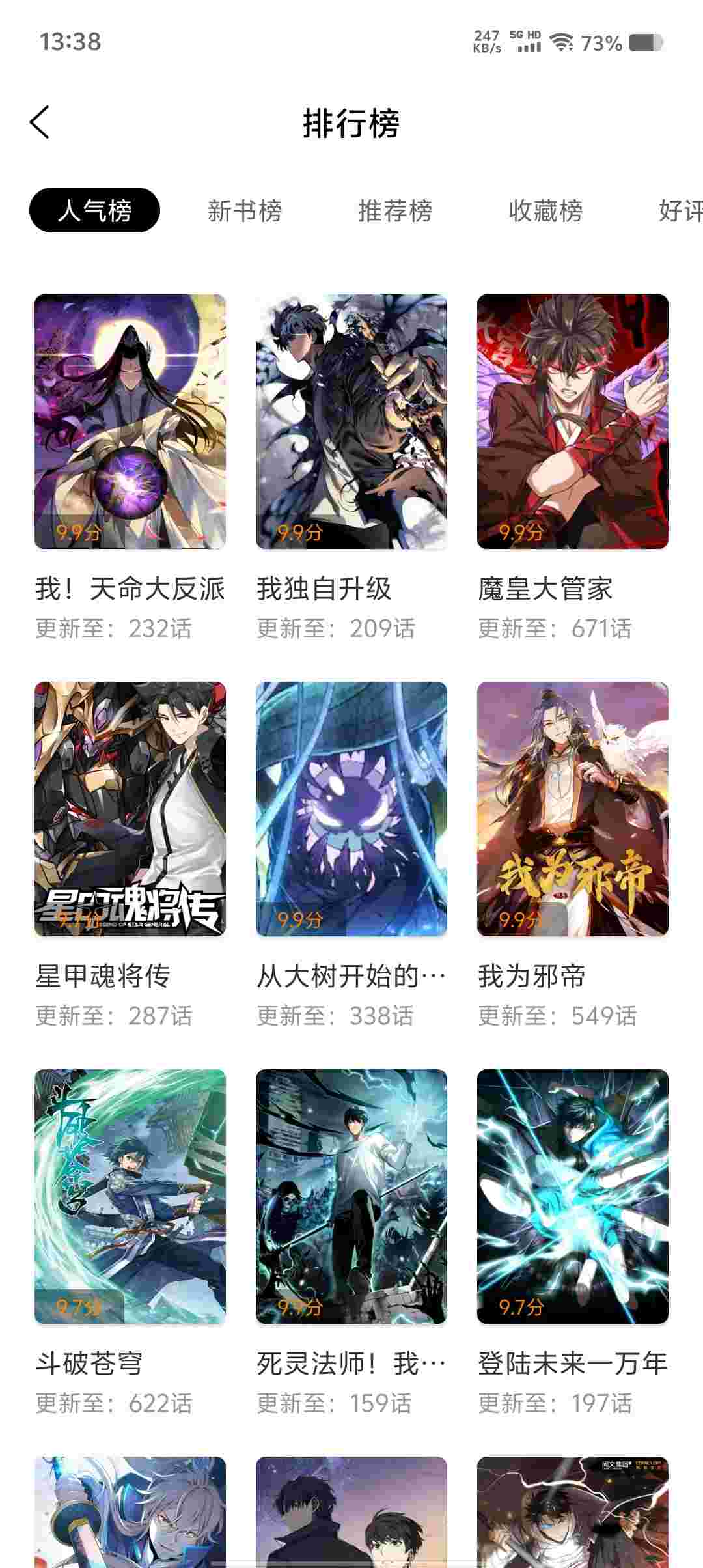The height and width of the screenshot is (1568, 703).
Task: Open the comic 斗破苍穹
Action: coord(130,1196)
